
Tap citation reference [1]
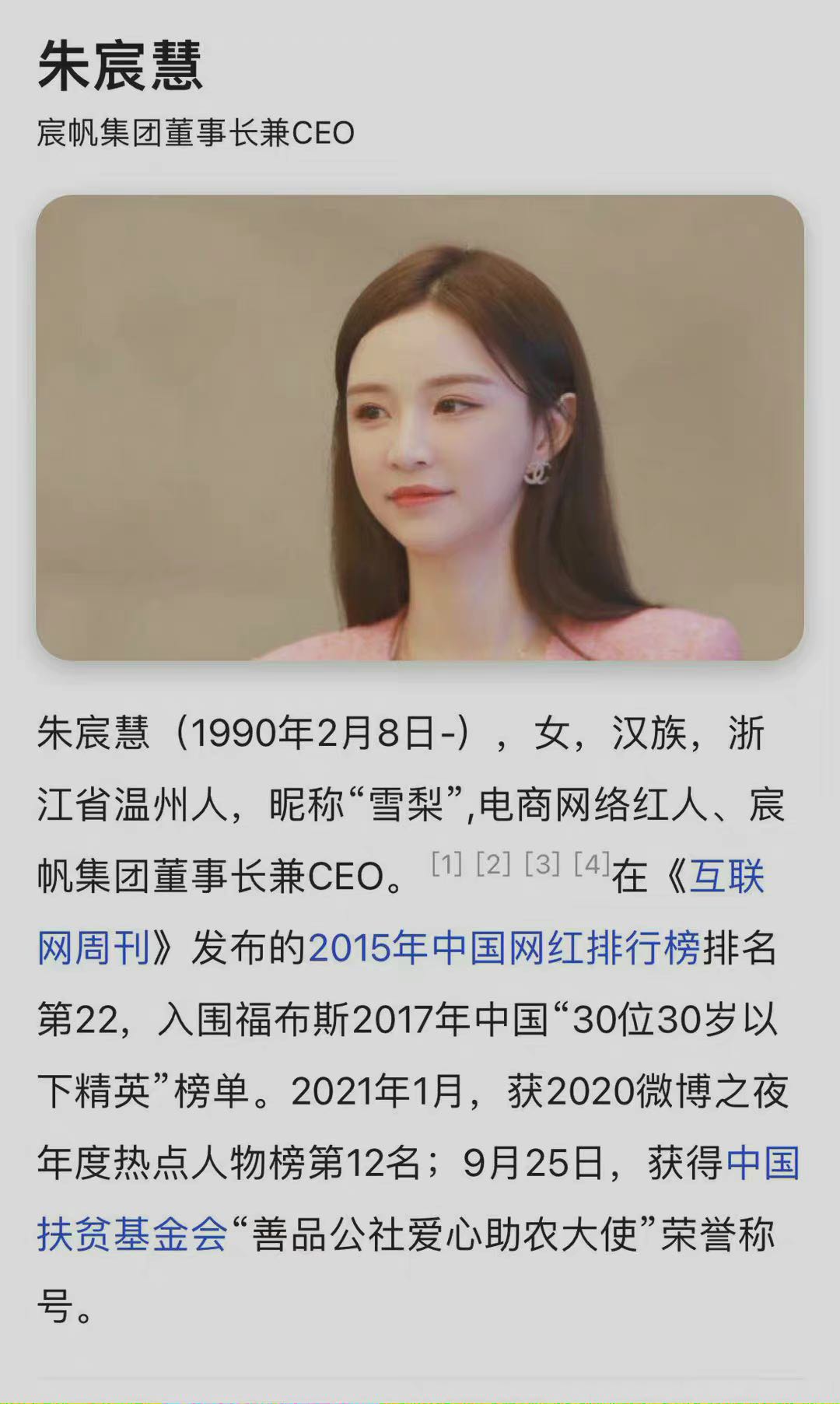click(447, 863)
